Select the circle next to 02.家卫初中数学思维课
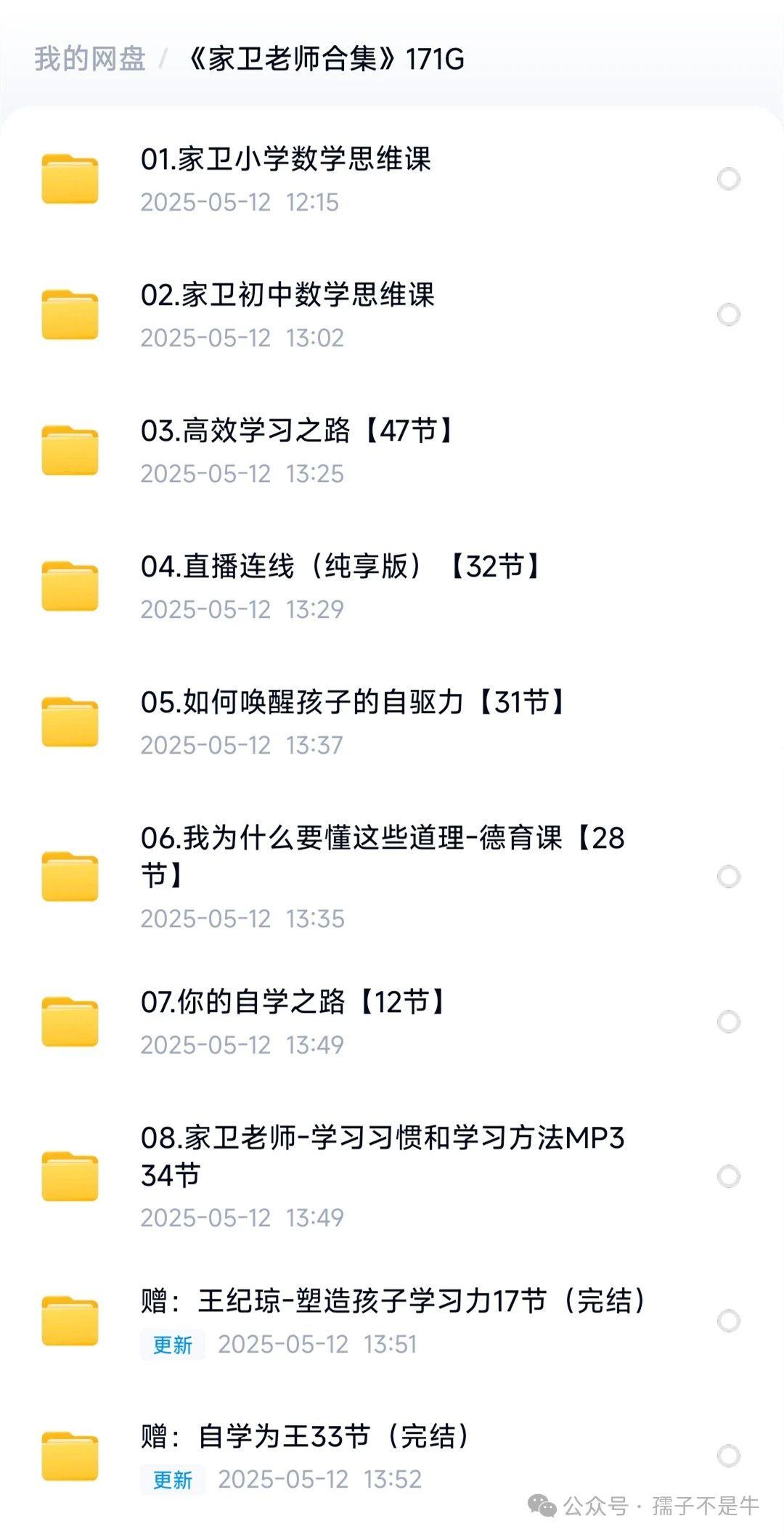784x1537 pixels. tap(728, 313)
